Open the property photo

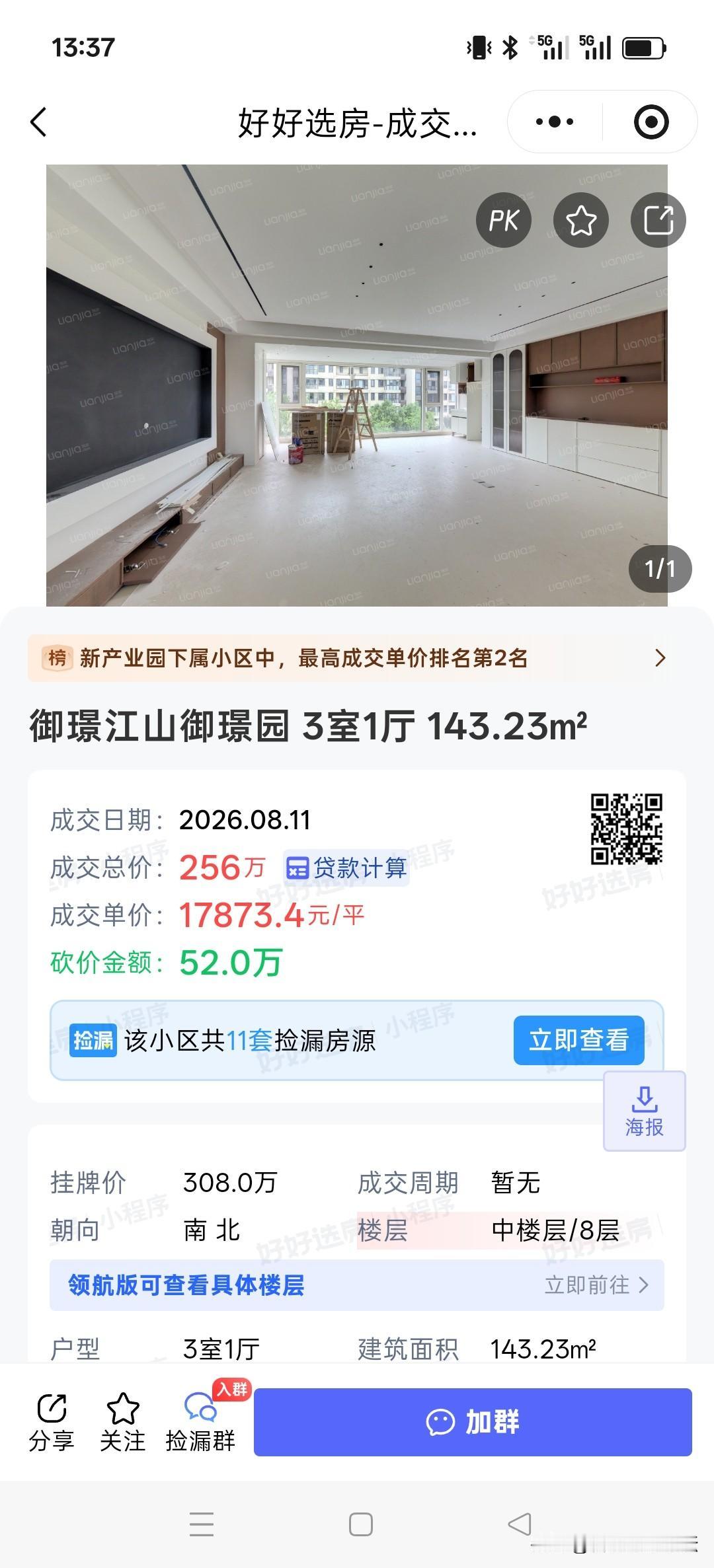(357, 385)
